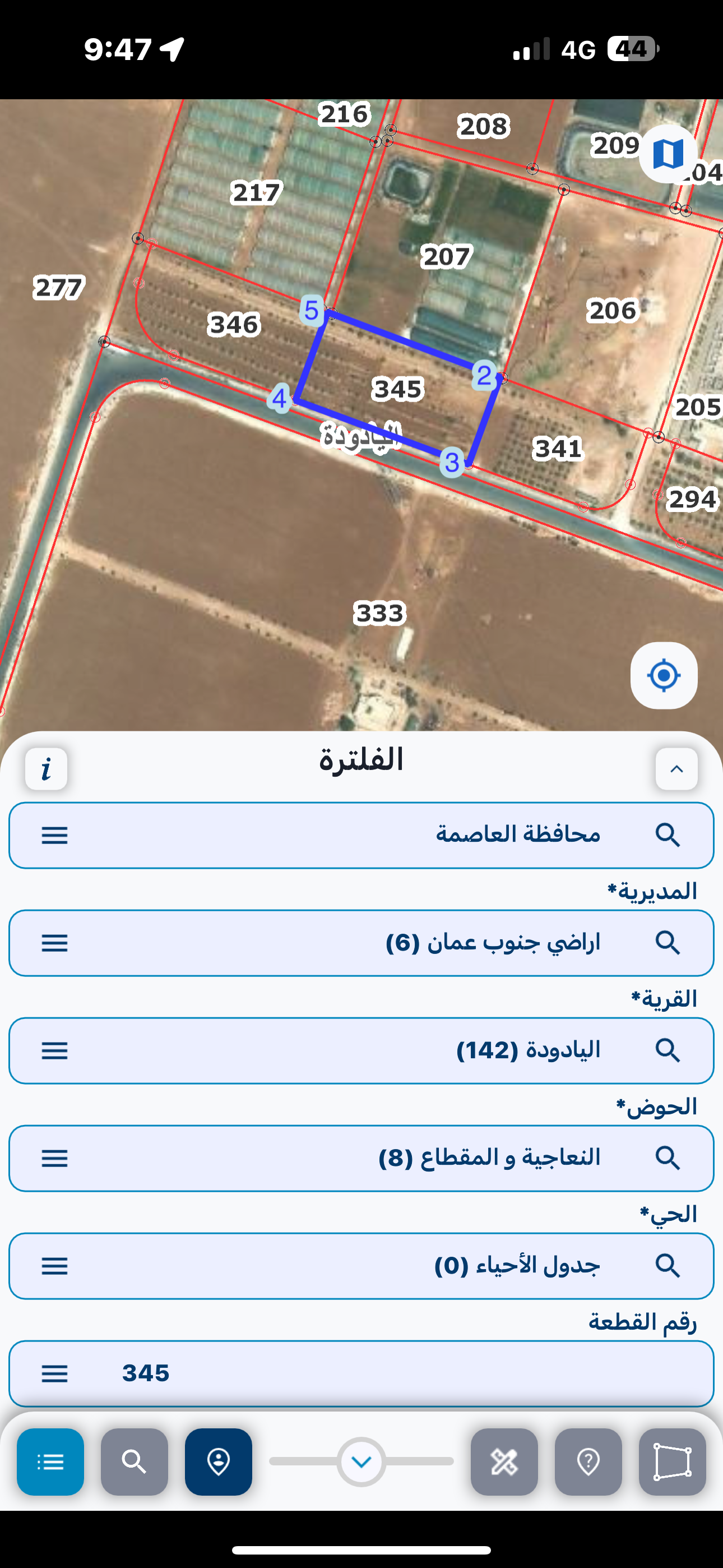
Task: Open the محافظة العاصمة governorate dropdown
Action: tap(361, 835)
